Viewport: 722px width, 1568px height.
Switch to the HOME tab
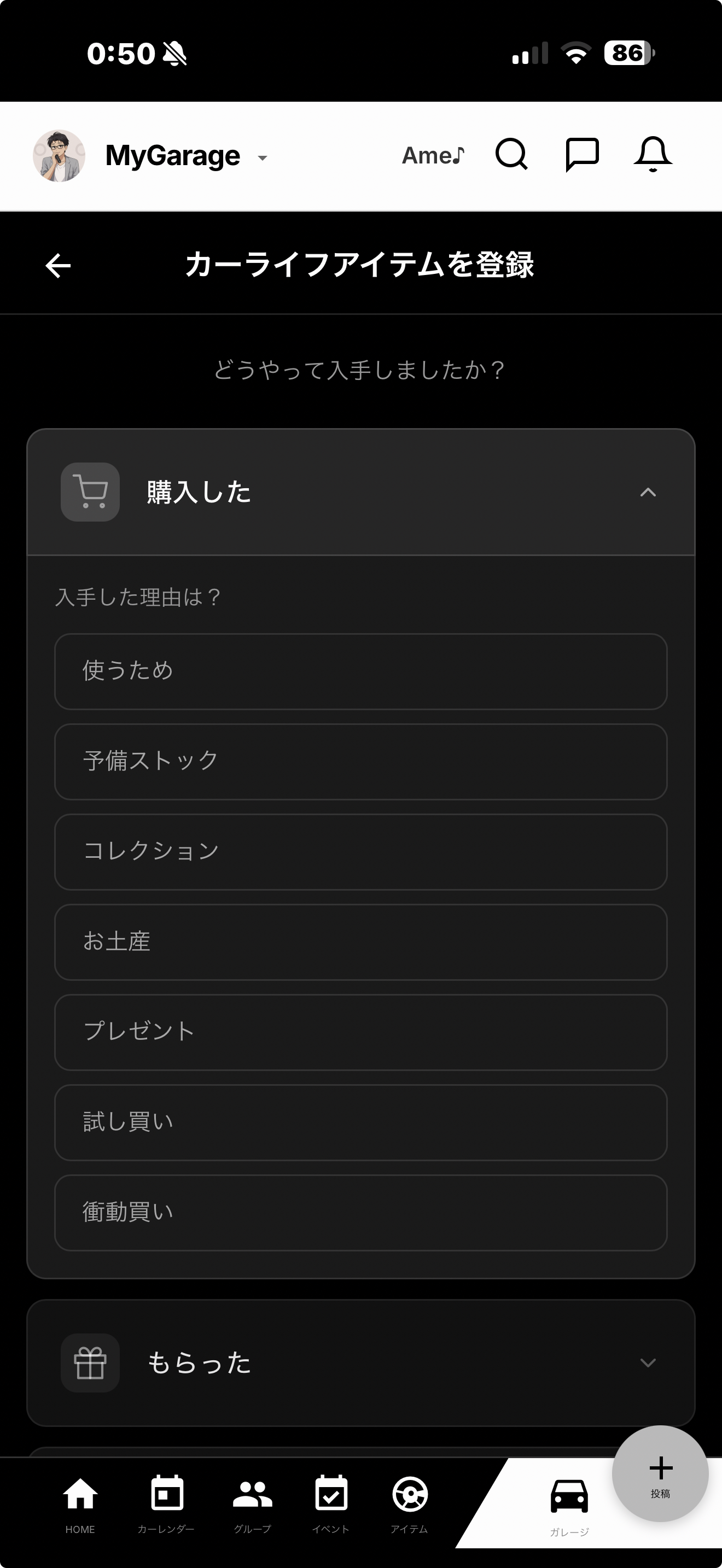coord(80,1504)
